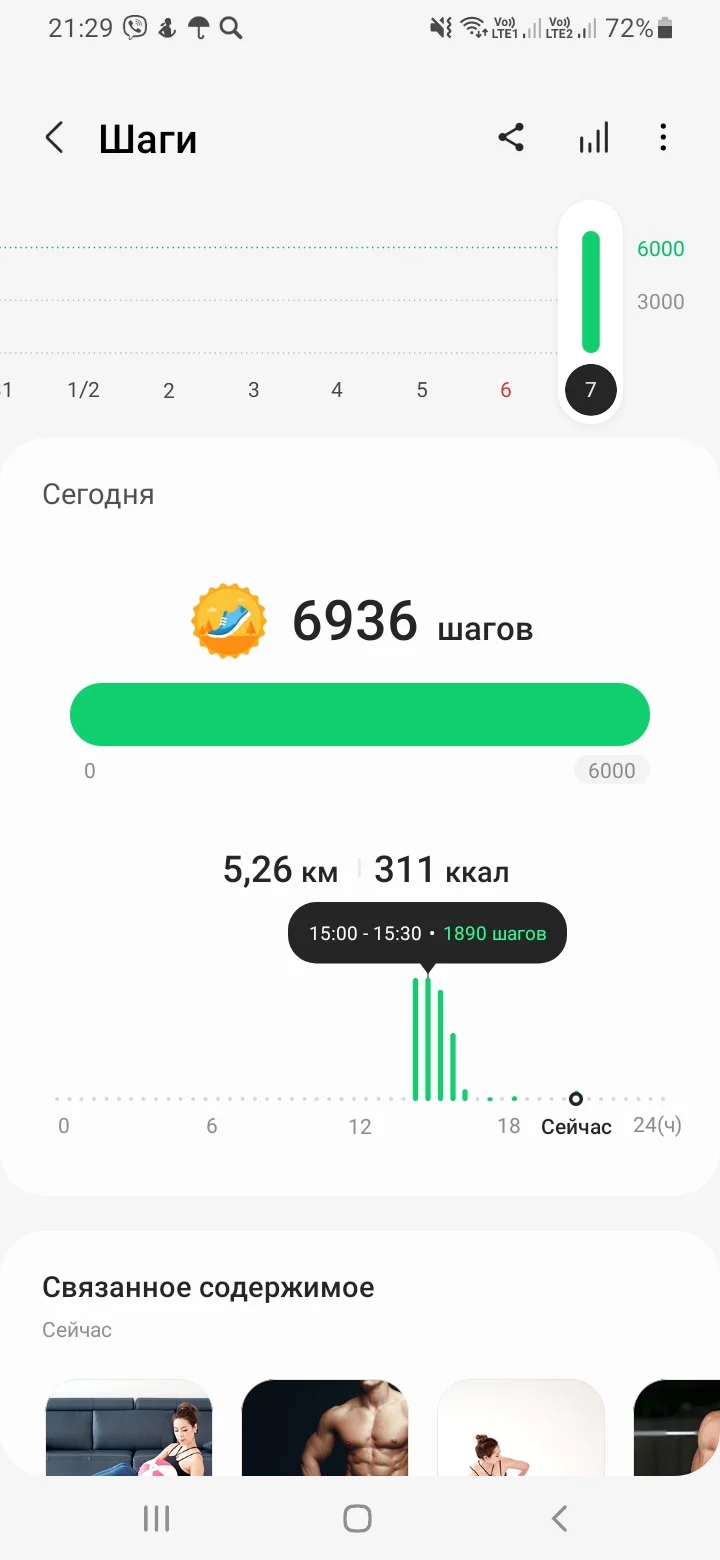Screen dimensions: 720x1560
Task: Tap the Wi-Fi status icon
Action: pos(471,25)
